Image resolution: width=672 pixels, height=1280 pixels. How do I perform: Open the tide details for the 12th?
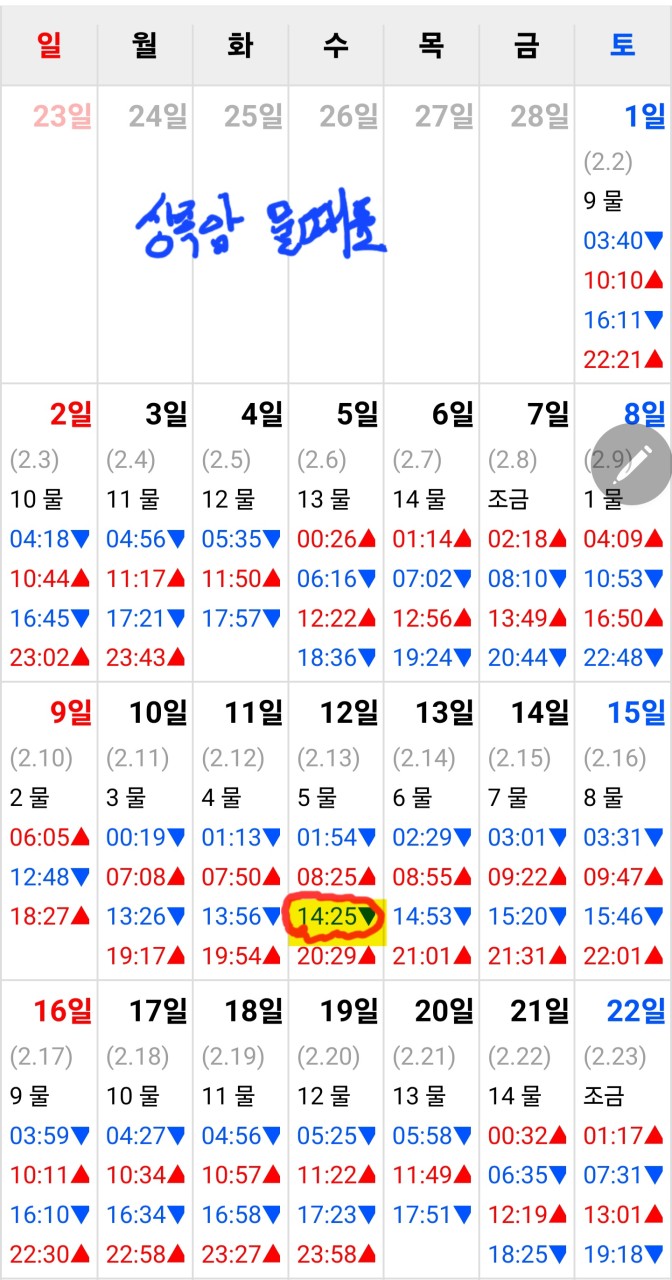pos(336,831)
